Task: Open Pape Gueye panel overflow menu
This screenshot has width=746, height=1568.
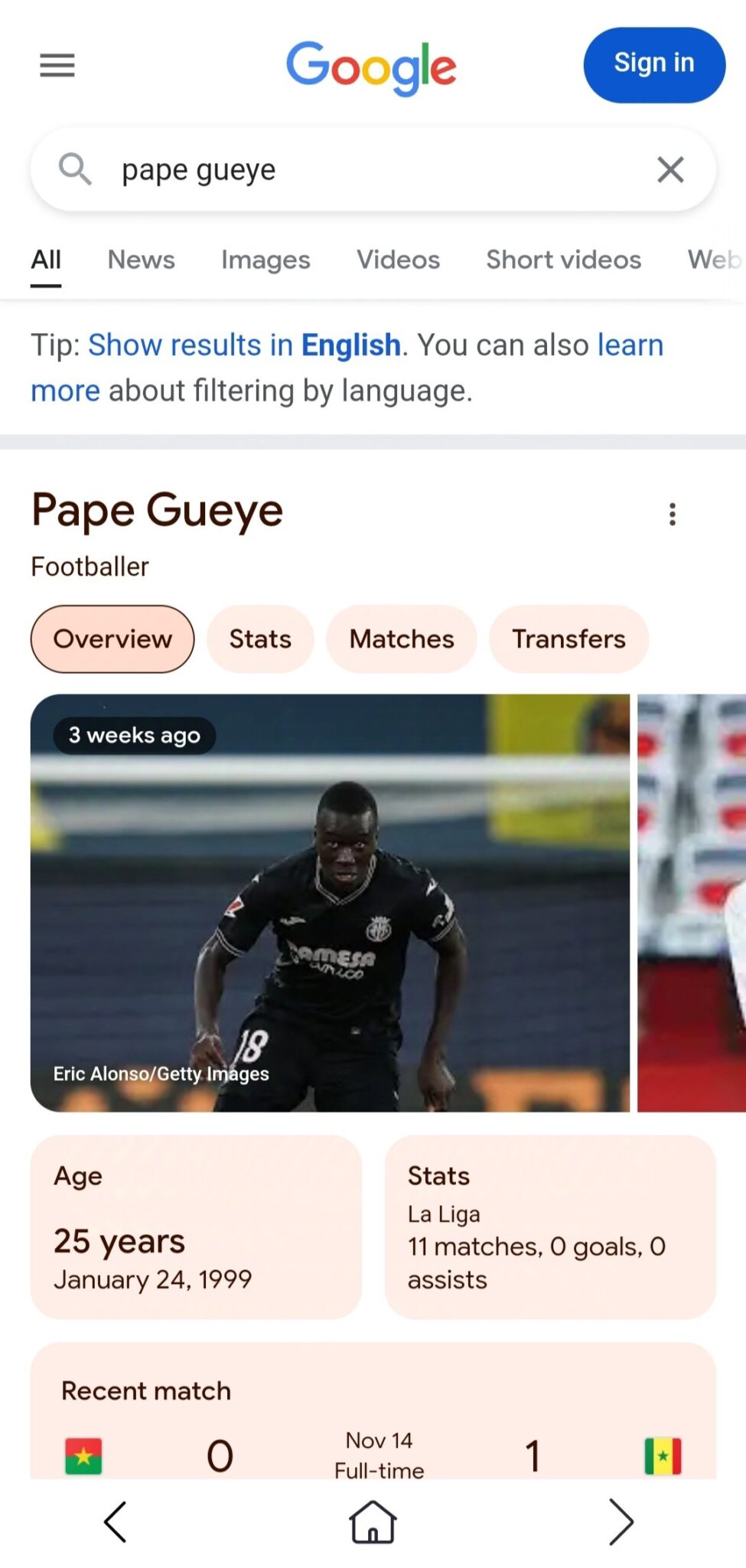Action: click(x=672, y=514)
